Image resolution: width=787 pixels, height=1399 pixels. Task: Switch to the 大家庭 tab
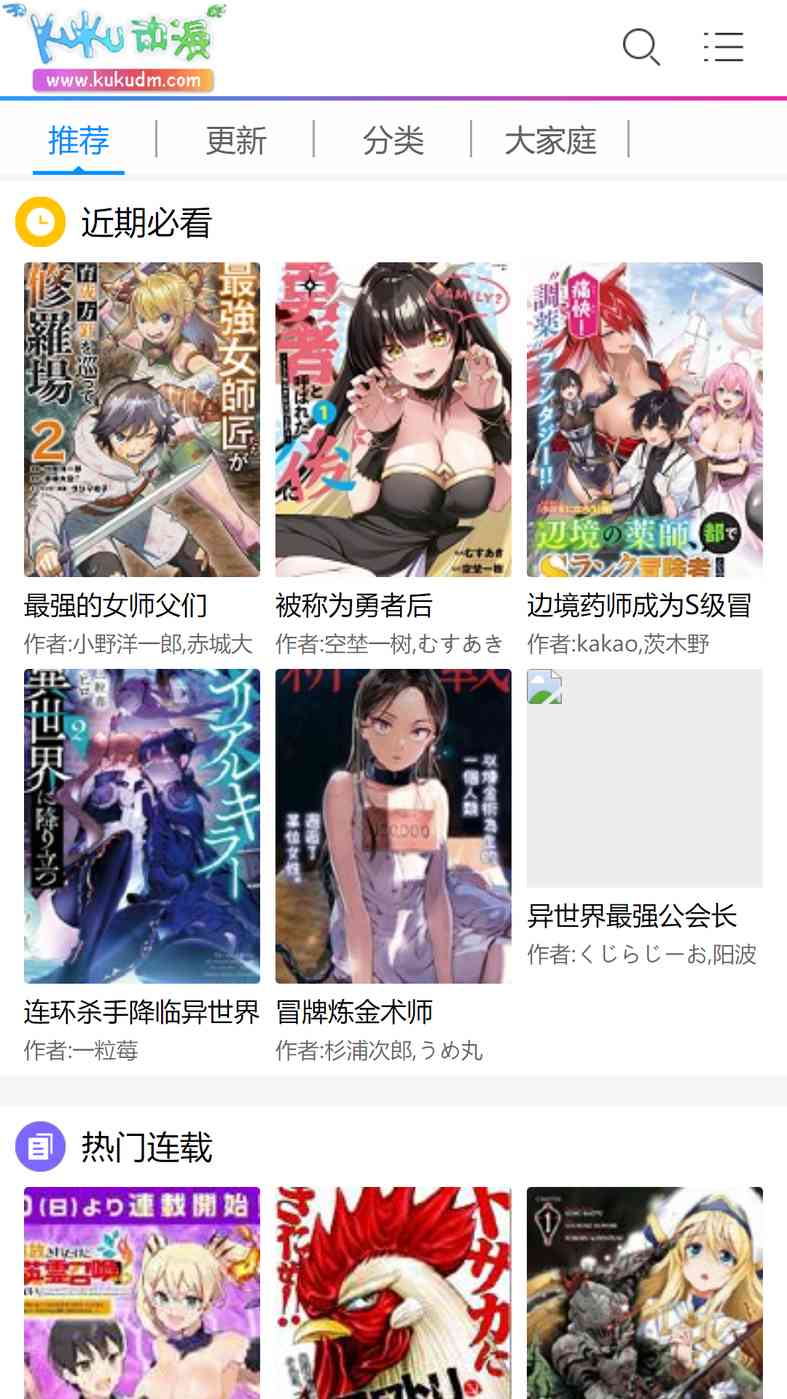point(550,140)
